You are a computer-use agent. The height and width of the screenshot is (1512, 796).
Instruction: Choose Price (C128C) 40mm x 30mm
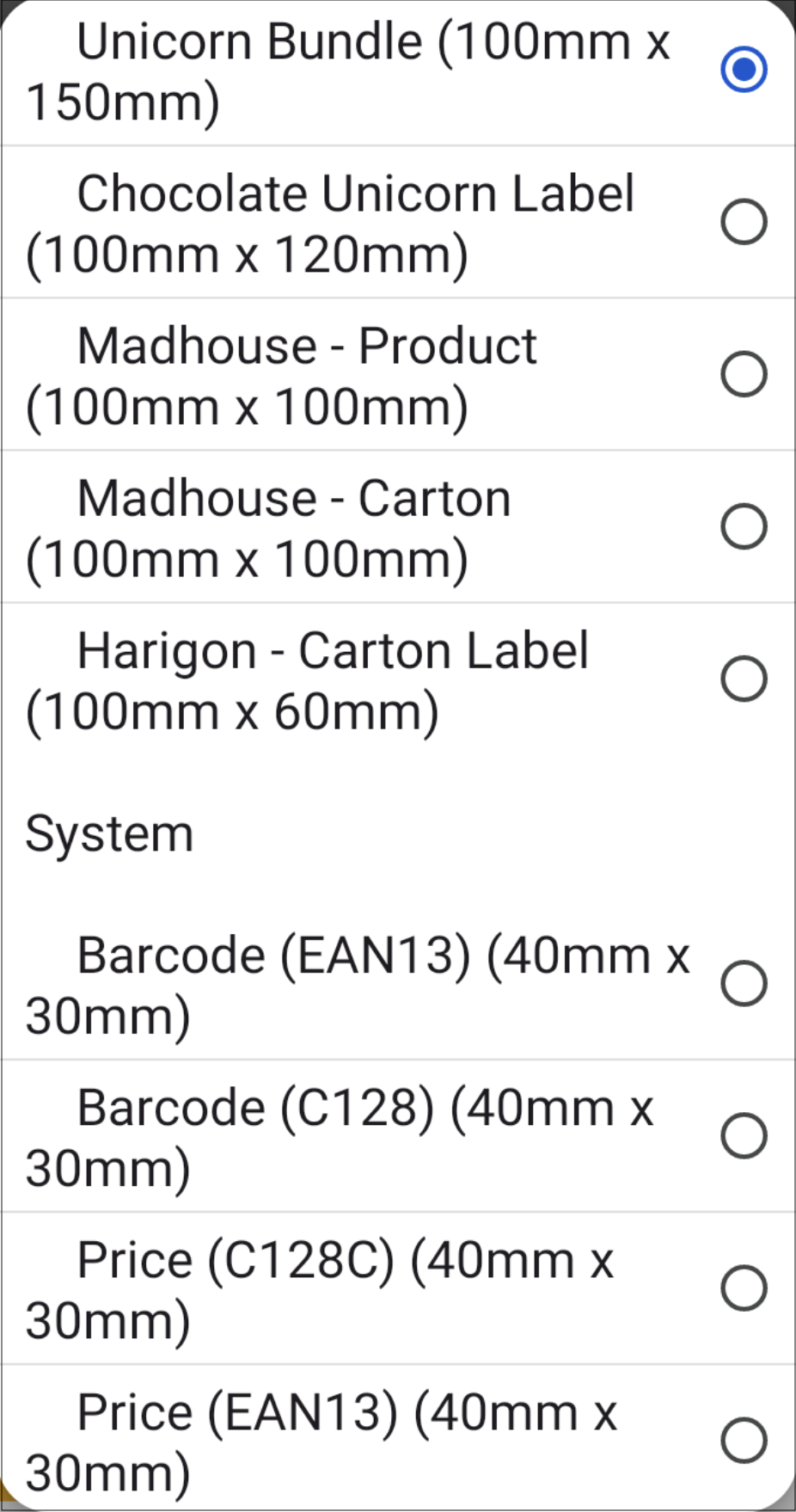click(x=743, y=1288)
